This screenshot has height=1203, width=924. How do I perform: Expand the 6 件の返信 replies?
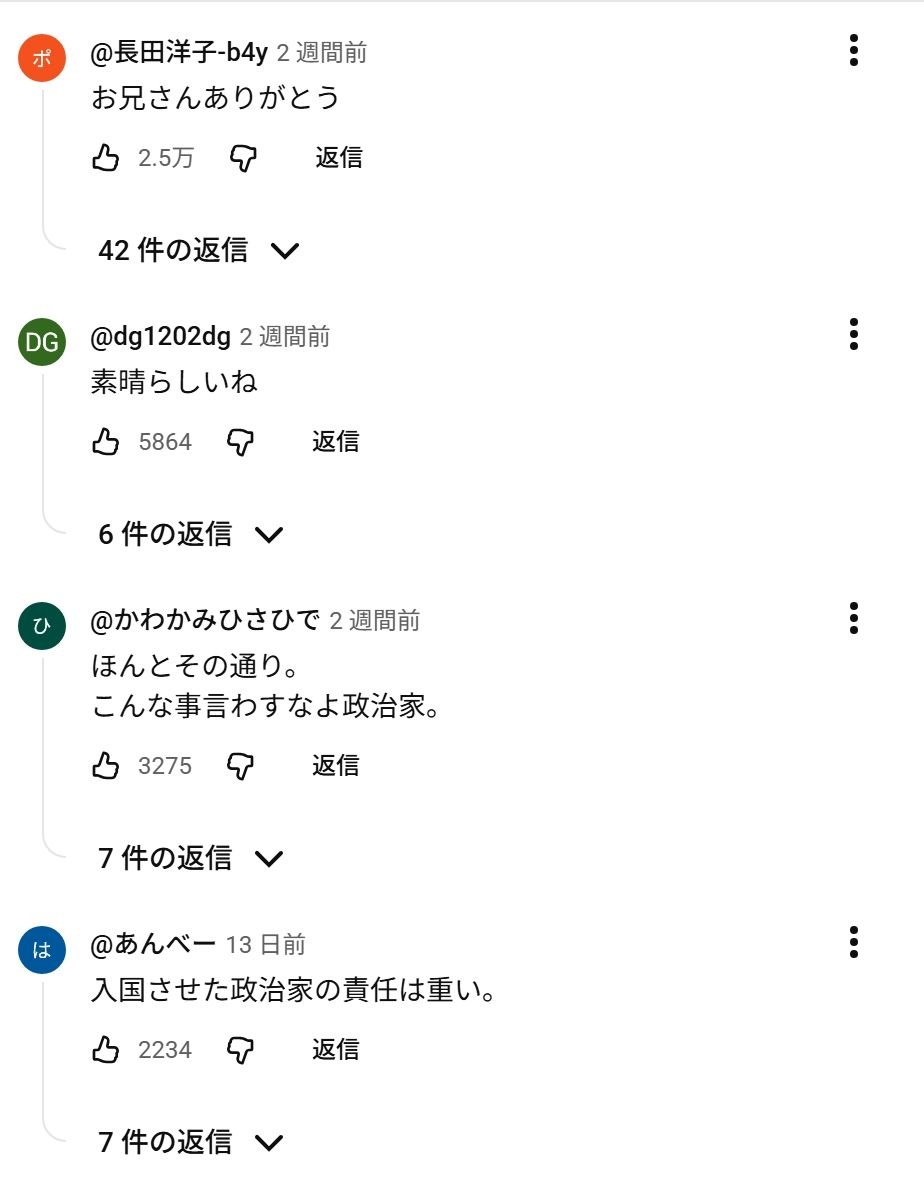point(191,534)
